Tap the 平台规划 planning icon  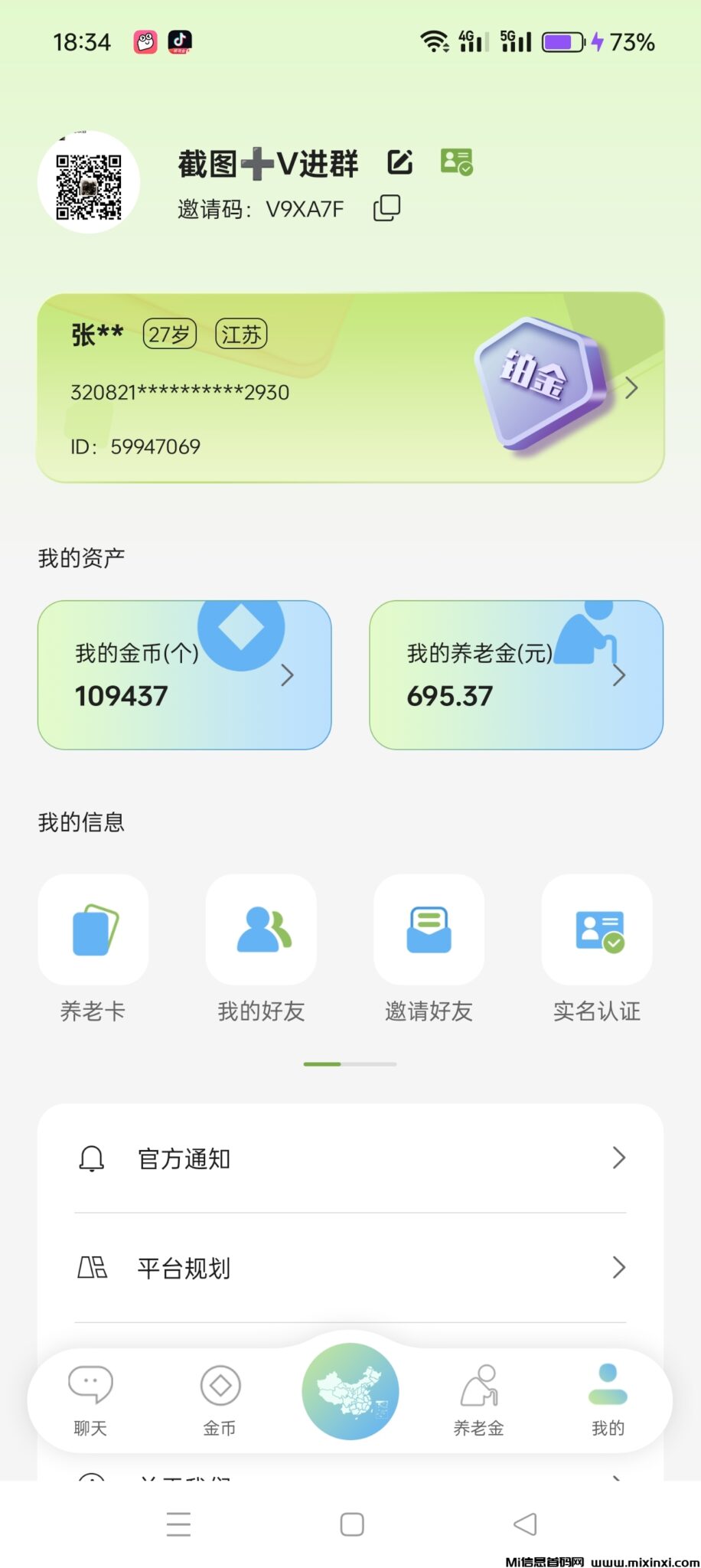(x=91, y=1268)
